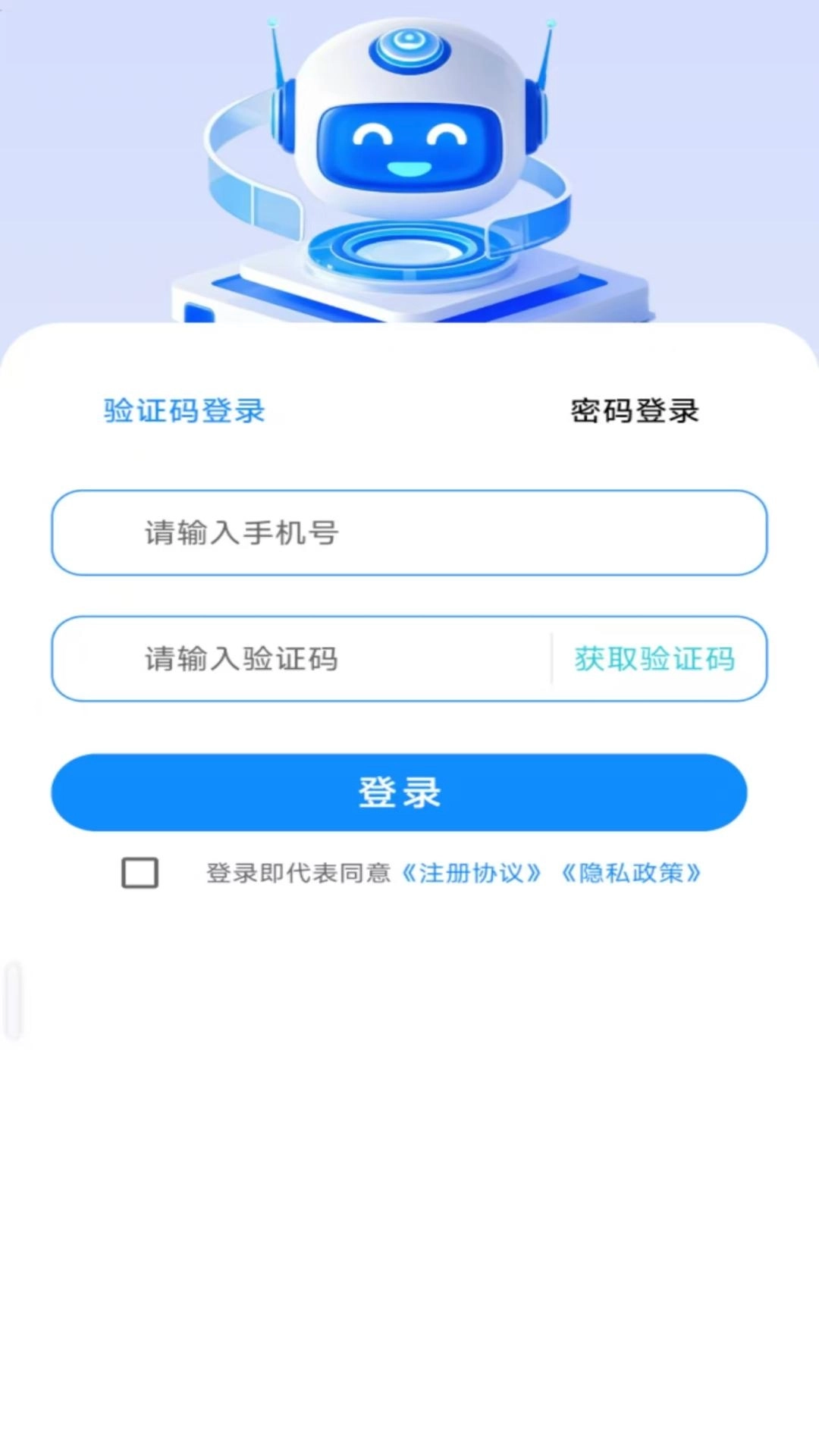The height and width of the screenshot is (1456, 819).
Task: Select the 验证码登录 verification login tab
Action: click(182, 411)
